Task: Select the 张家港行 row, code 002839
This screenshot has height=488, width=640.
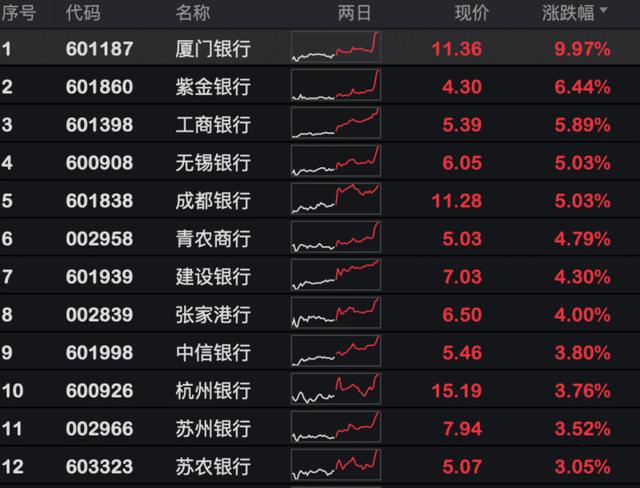Action: click(212, 315)
